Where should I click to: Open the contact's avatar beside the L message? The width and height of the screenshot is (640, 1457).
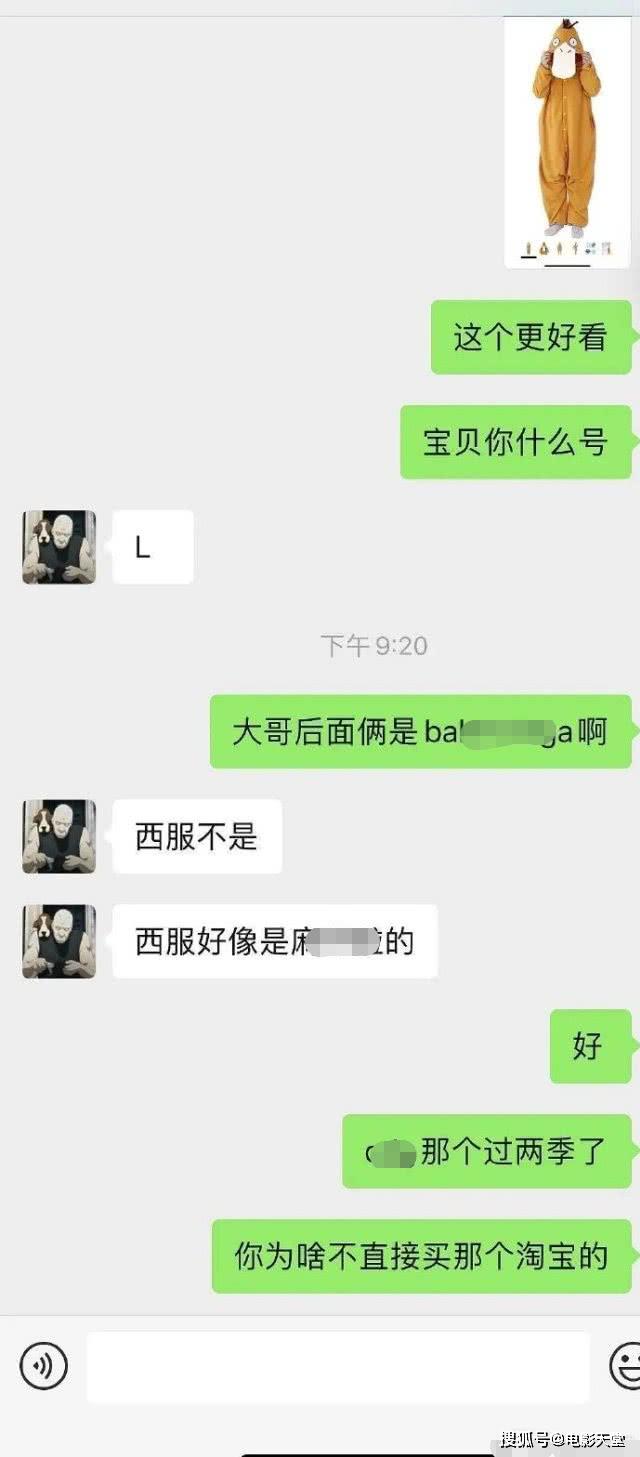click(x=59, y=547)
